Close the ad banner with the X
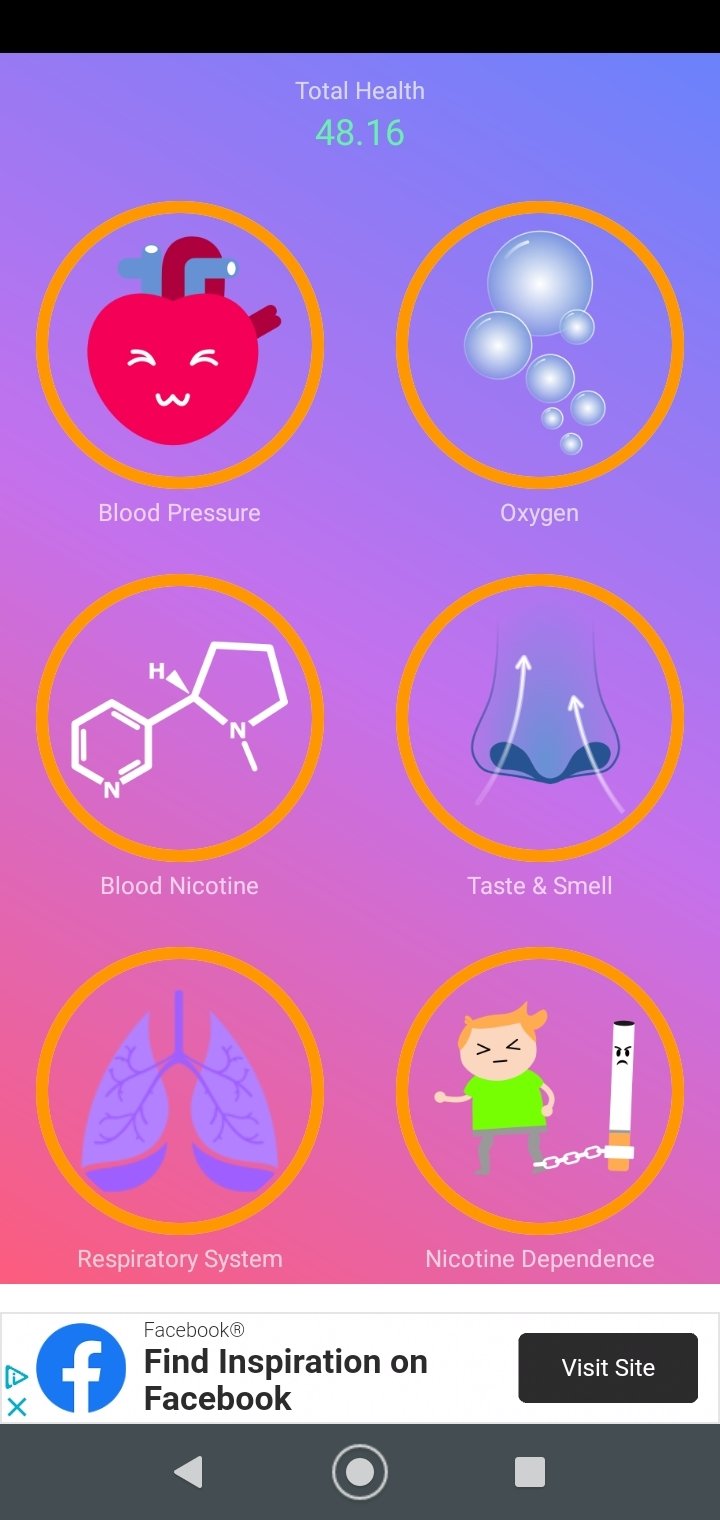 [16, 1407]
